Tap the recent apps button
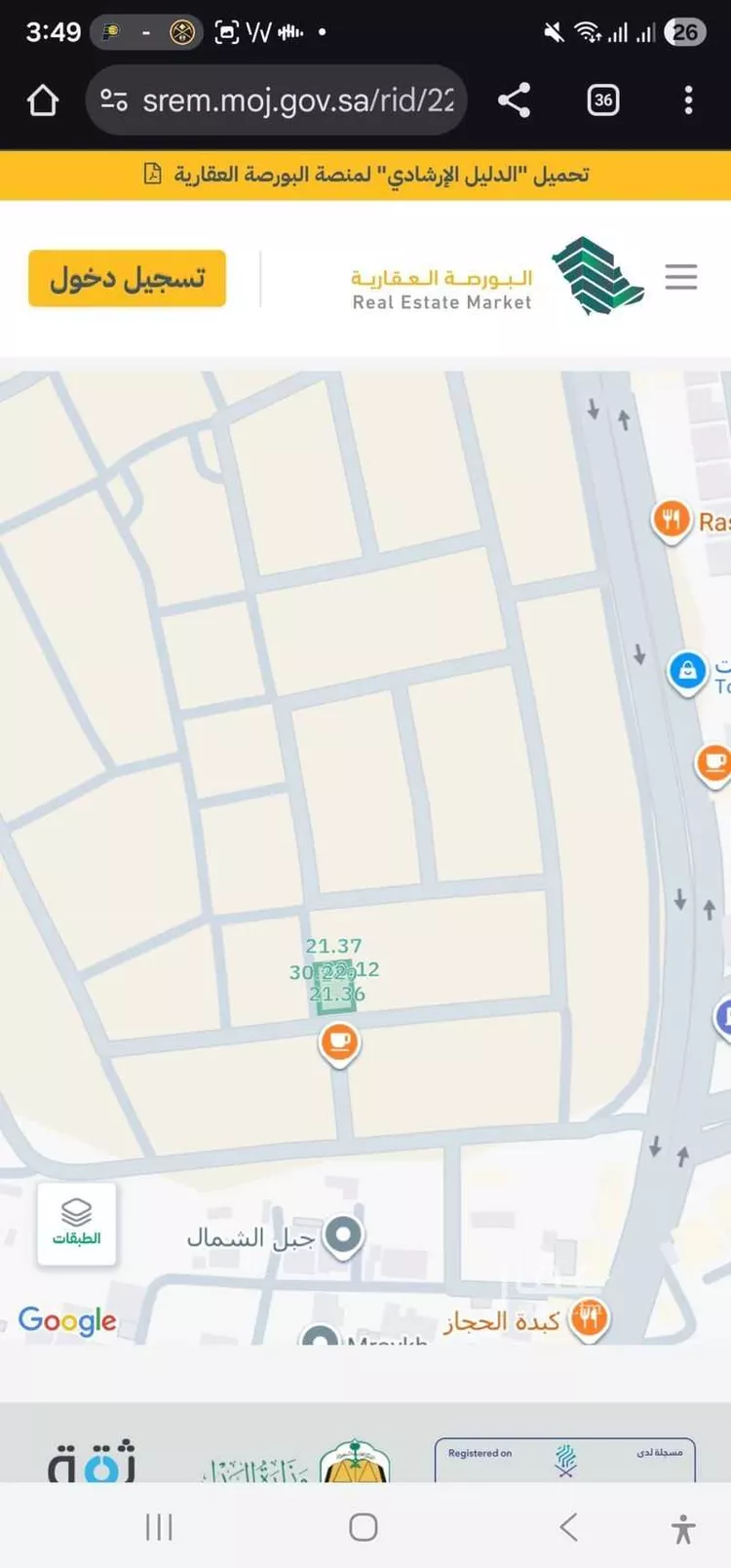This screenshot has width=731, height=1568. click(159, 1528)
